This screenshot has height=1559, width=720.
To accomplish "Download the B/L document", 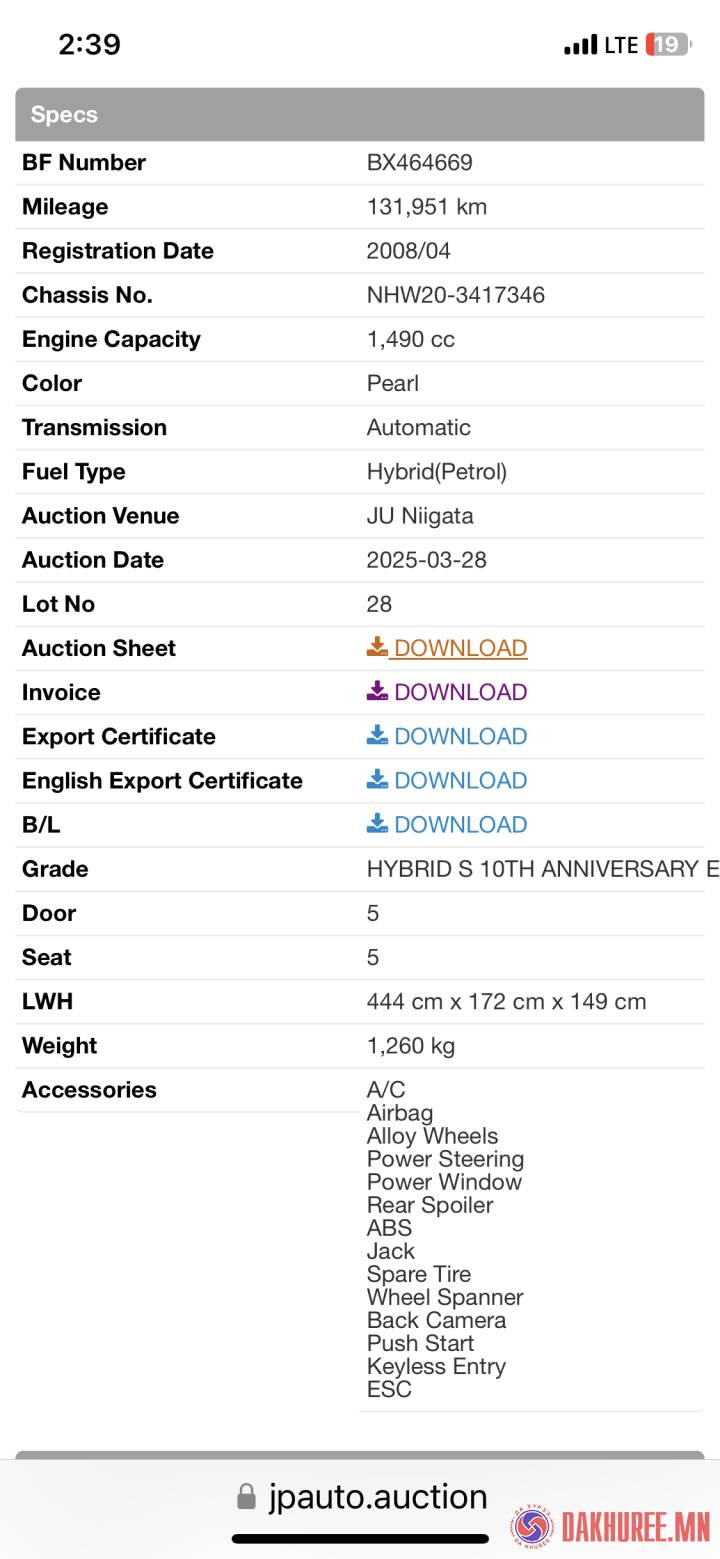I will click(x=447, y=824).
